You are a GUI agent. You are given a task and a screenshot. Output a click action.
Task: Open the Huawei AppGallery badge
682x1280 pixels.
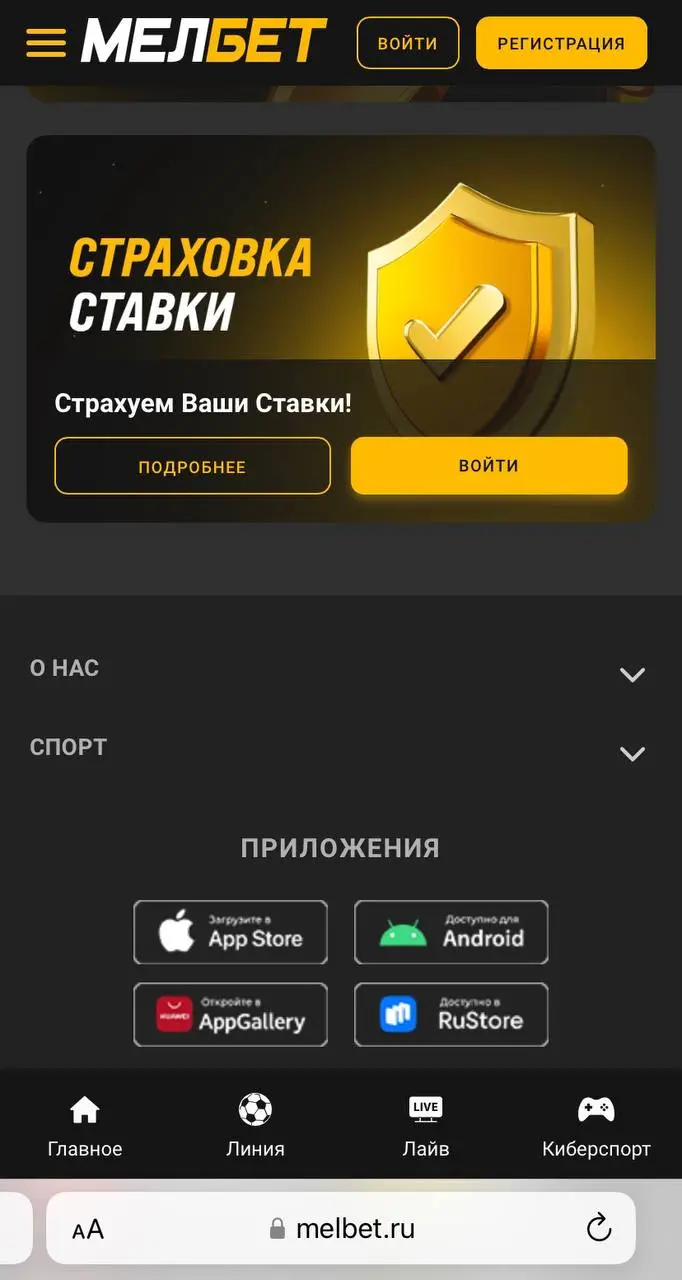click(x=231, y=1014)
